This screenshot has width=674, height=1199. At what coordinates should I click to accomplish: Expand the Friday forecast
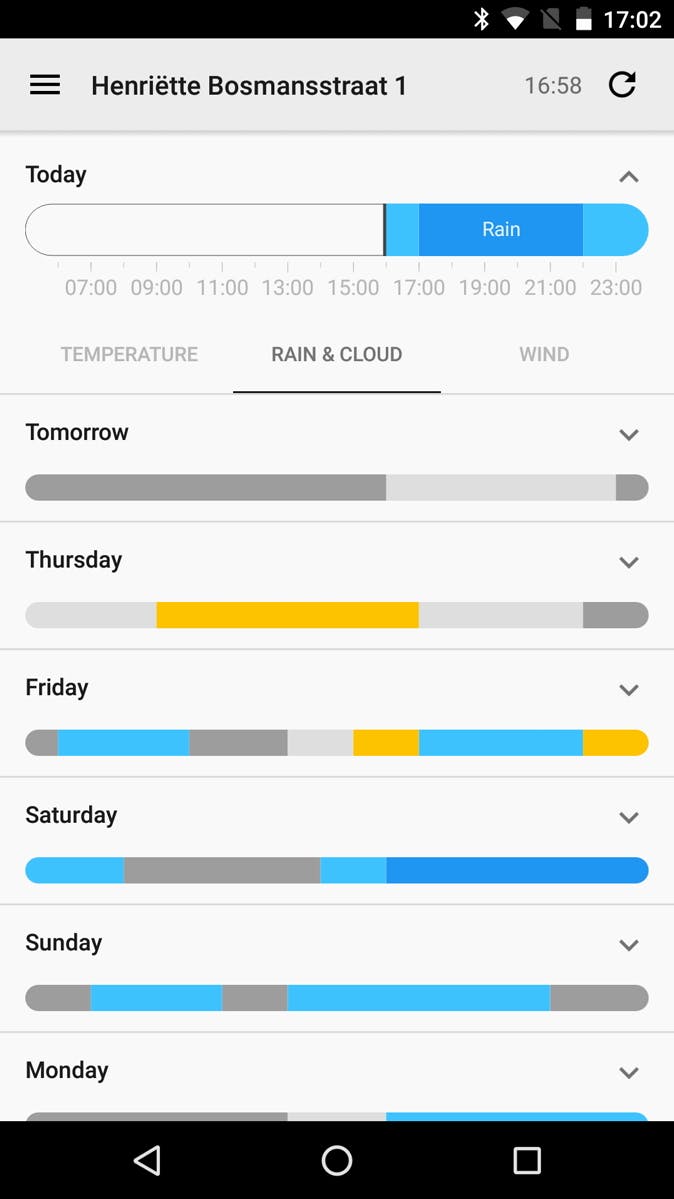(628, 689)
